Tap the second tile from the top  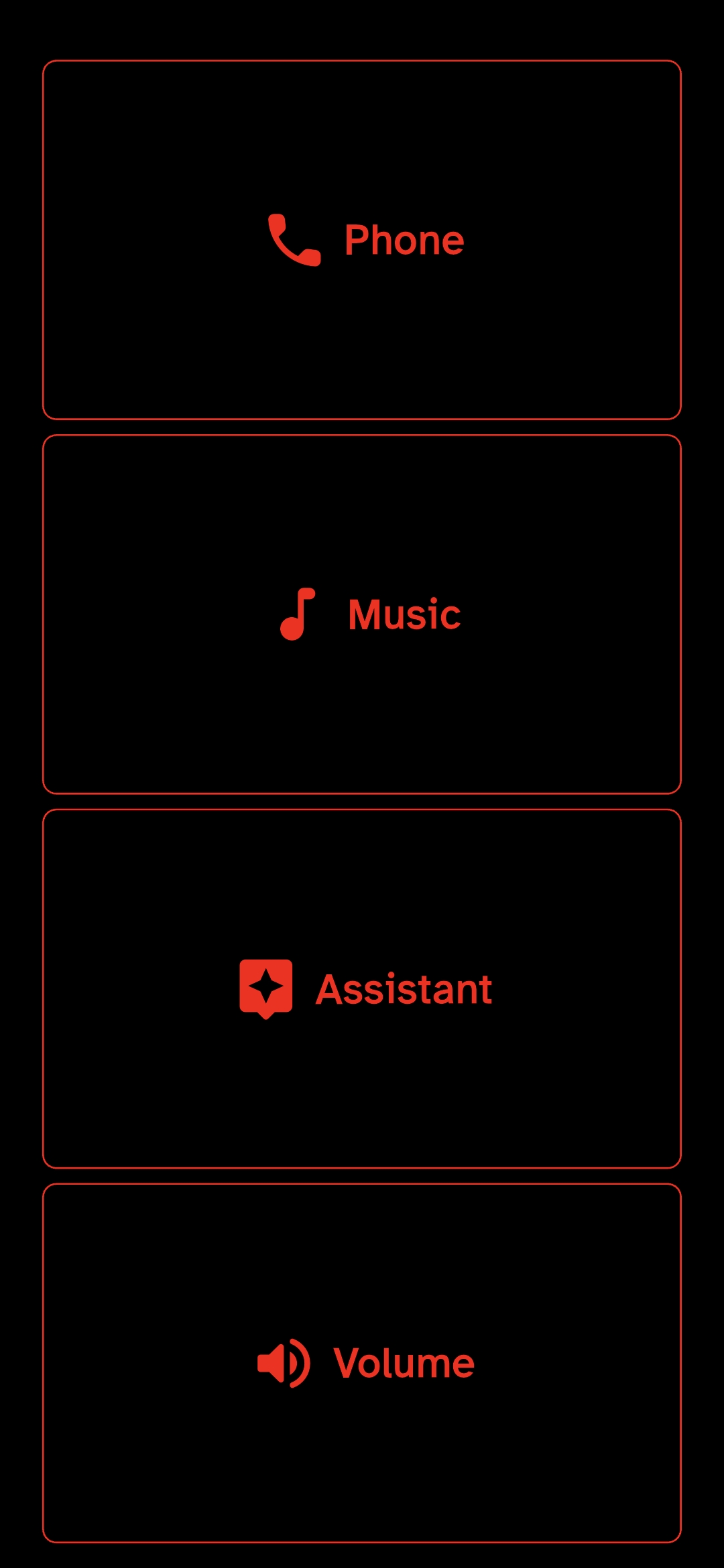(362, 613)
